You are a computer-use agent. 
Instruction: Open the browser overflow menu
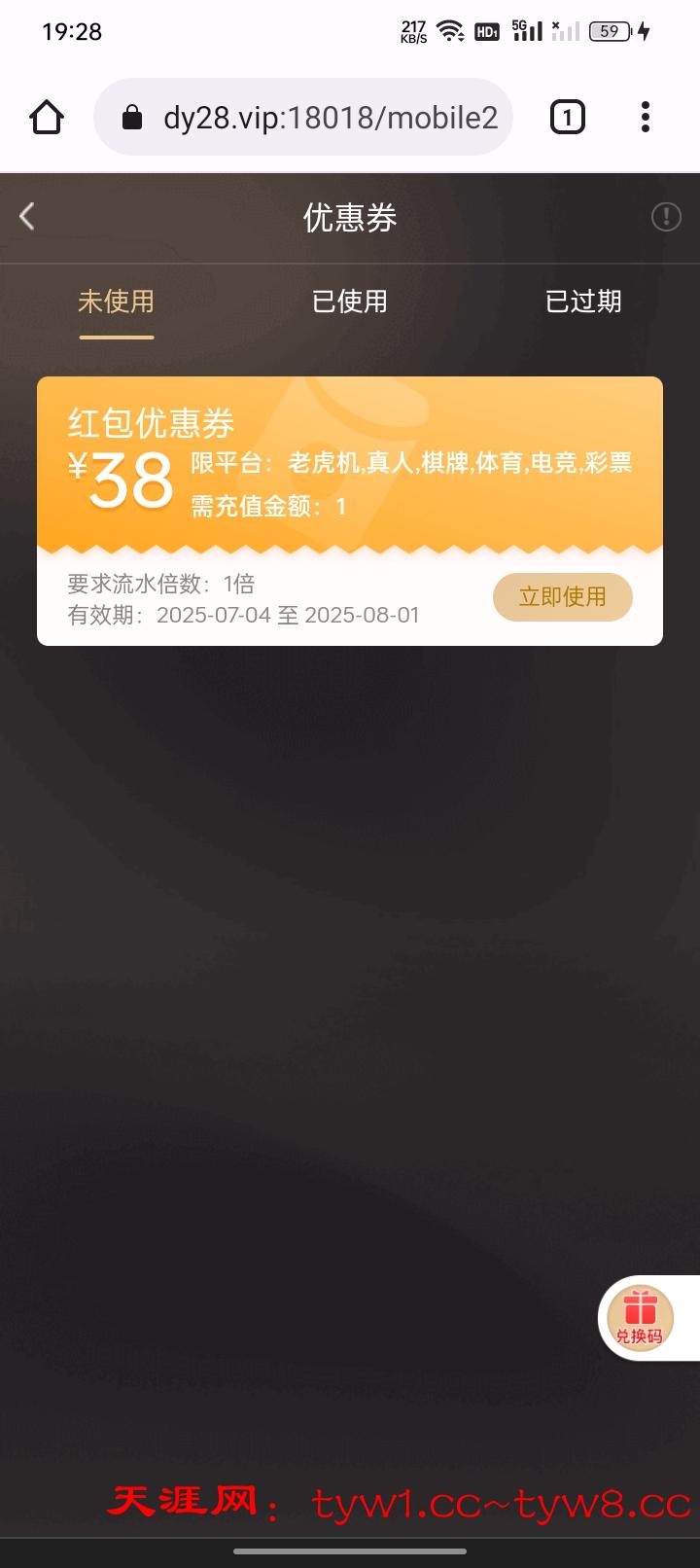tap(646, 118)
